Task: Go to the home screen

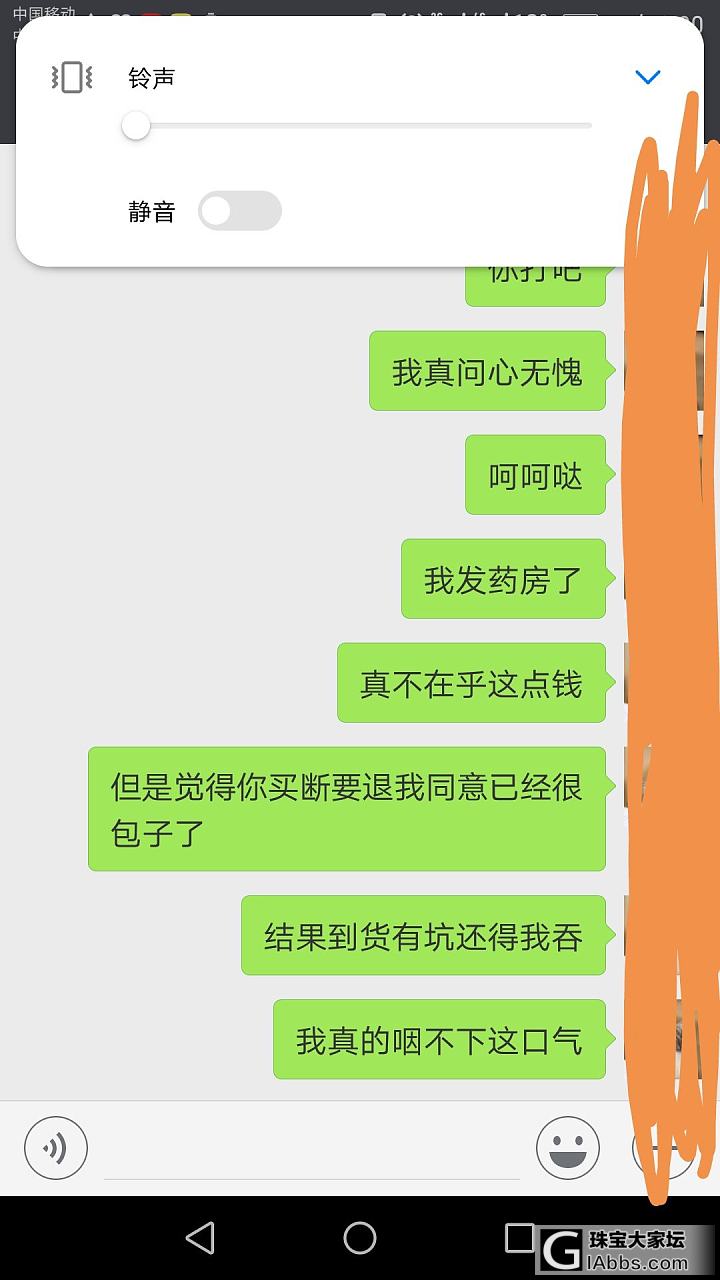Action: click(360, 1238)
